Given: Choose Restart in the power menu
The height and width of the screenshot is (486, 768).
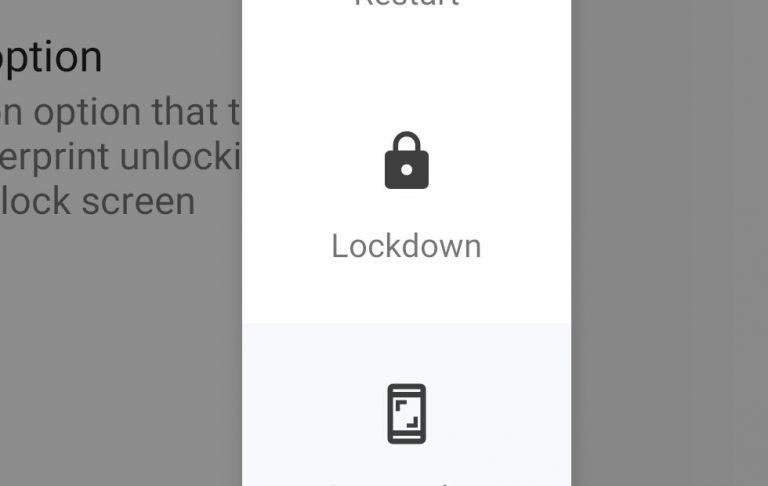Looking at the screenshot, I should (406, 4).
